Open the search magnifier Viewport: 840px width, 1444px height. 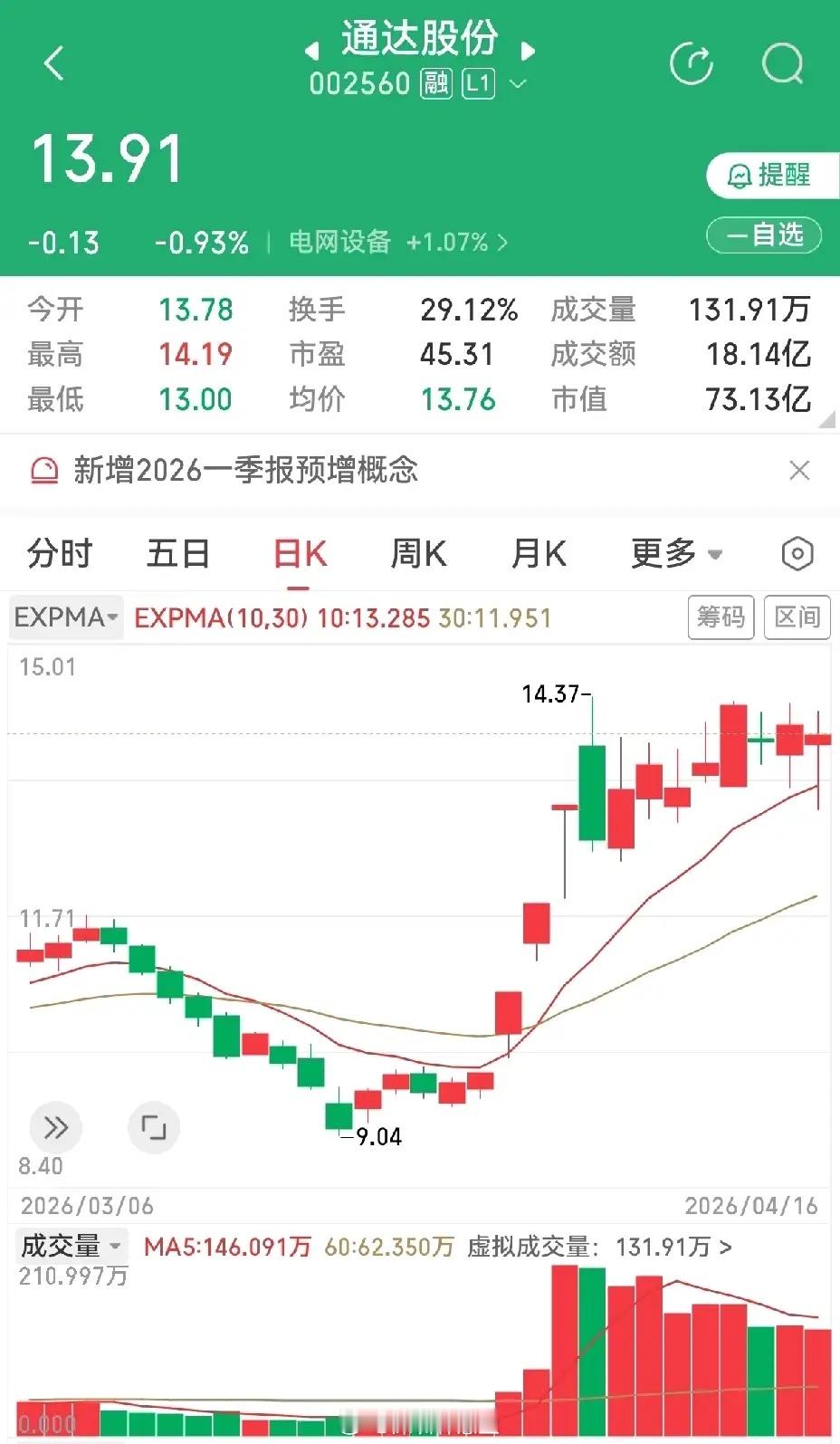[x=782, y=63]
